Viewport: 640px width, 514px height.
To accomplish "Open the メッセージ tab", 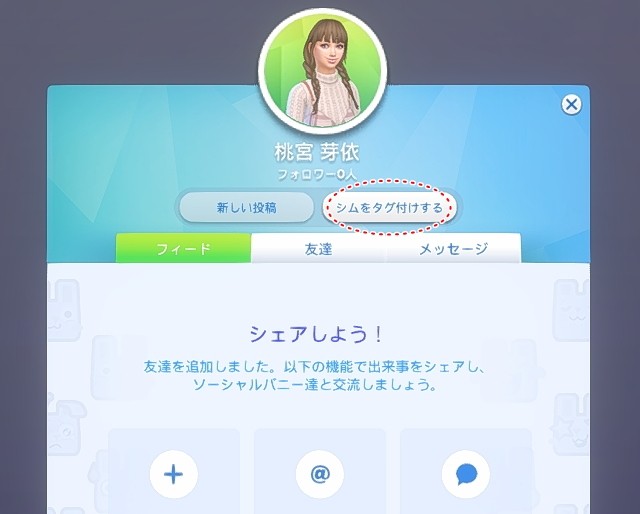I will pos(453,249).
